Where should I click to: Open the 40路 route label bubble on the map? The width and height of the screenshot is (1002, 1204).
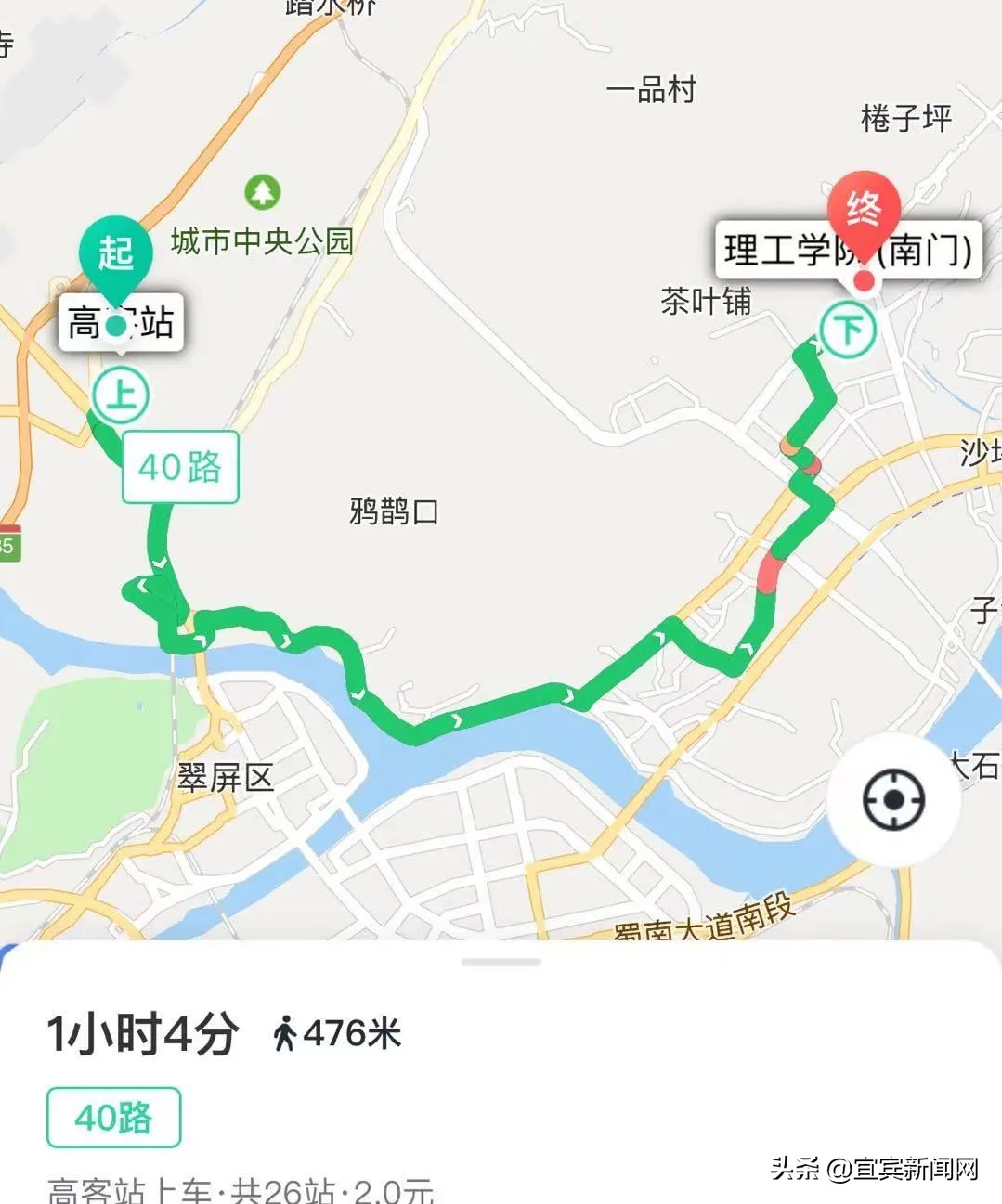tap(180, 467)
